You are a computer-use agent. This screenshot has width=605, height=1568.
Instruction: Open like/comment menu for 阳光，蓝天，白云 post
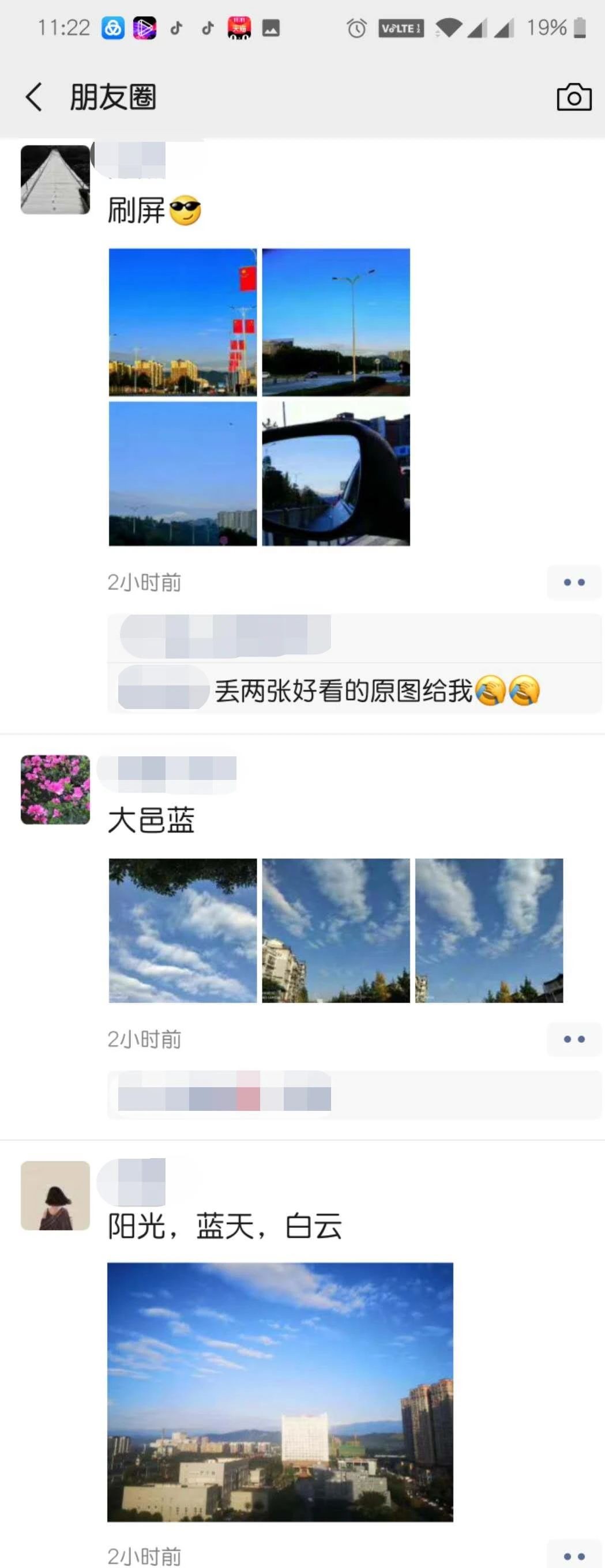pos(573,1555)
